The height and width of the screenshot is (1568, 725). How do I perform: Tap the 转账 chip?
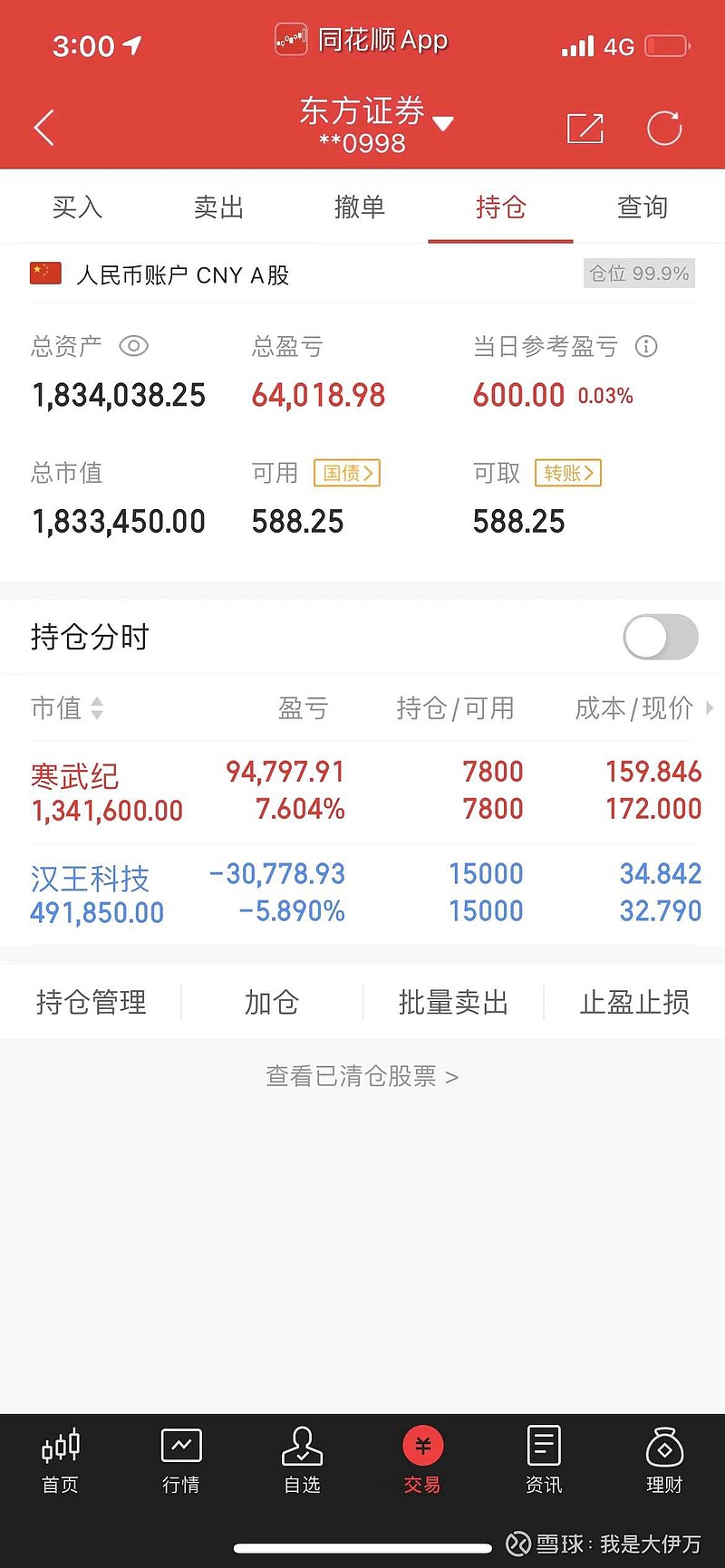pos(568,473)
